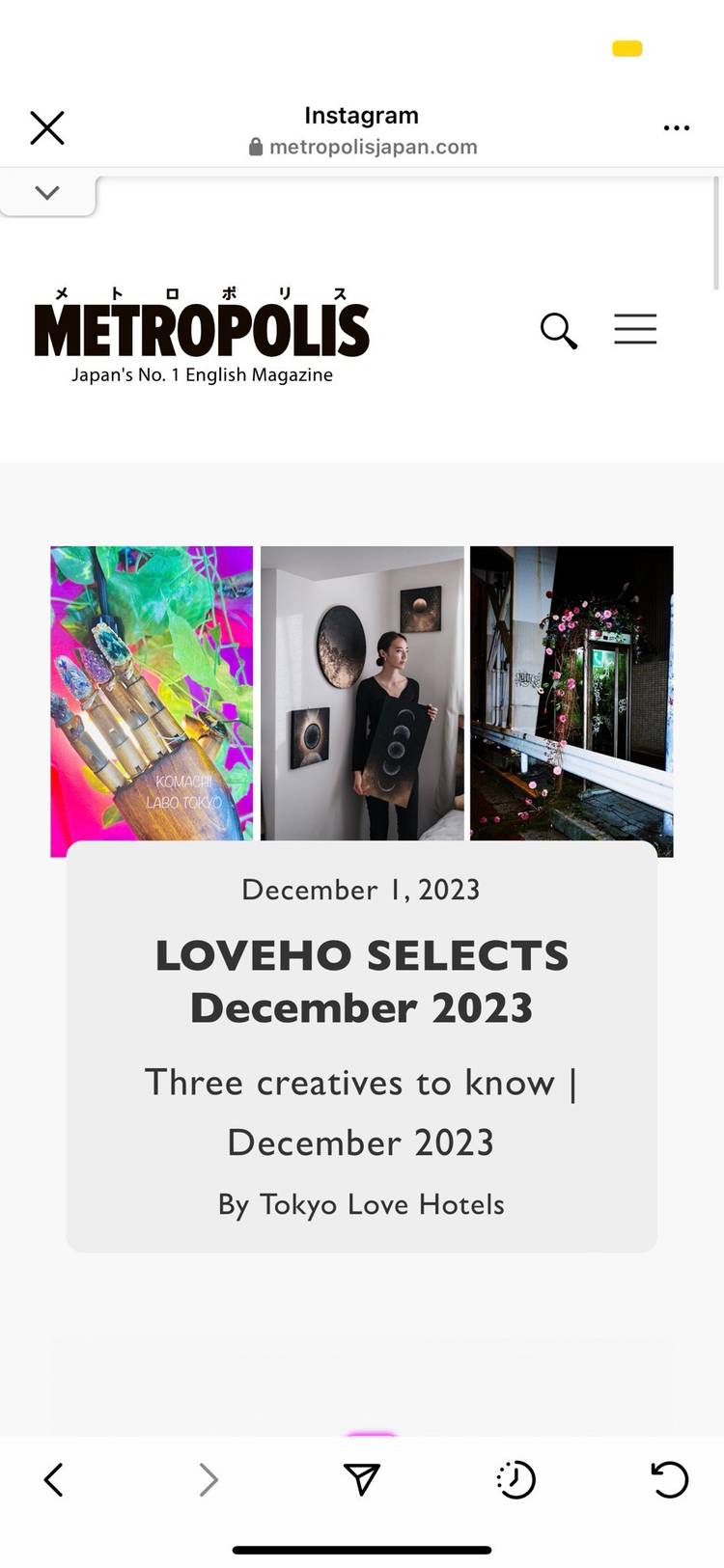Image resolution: width=724 pixels, height=1568 pixels.
Task: Open the hamburger navigation menu
Action: pyautogui.click(x=635, y=329)
